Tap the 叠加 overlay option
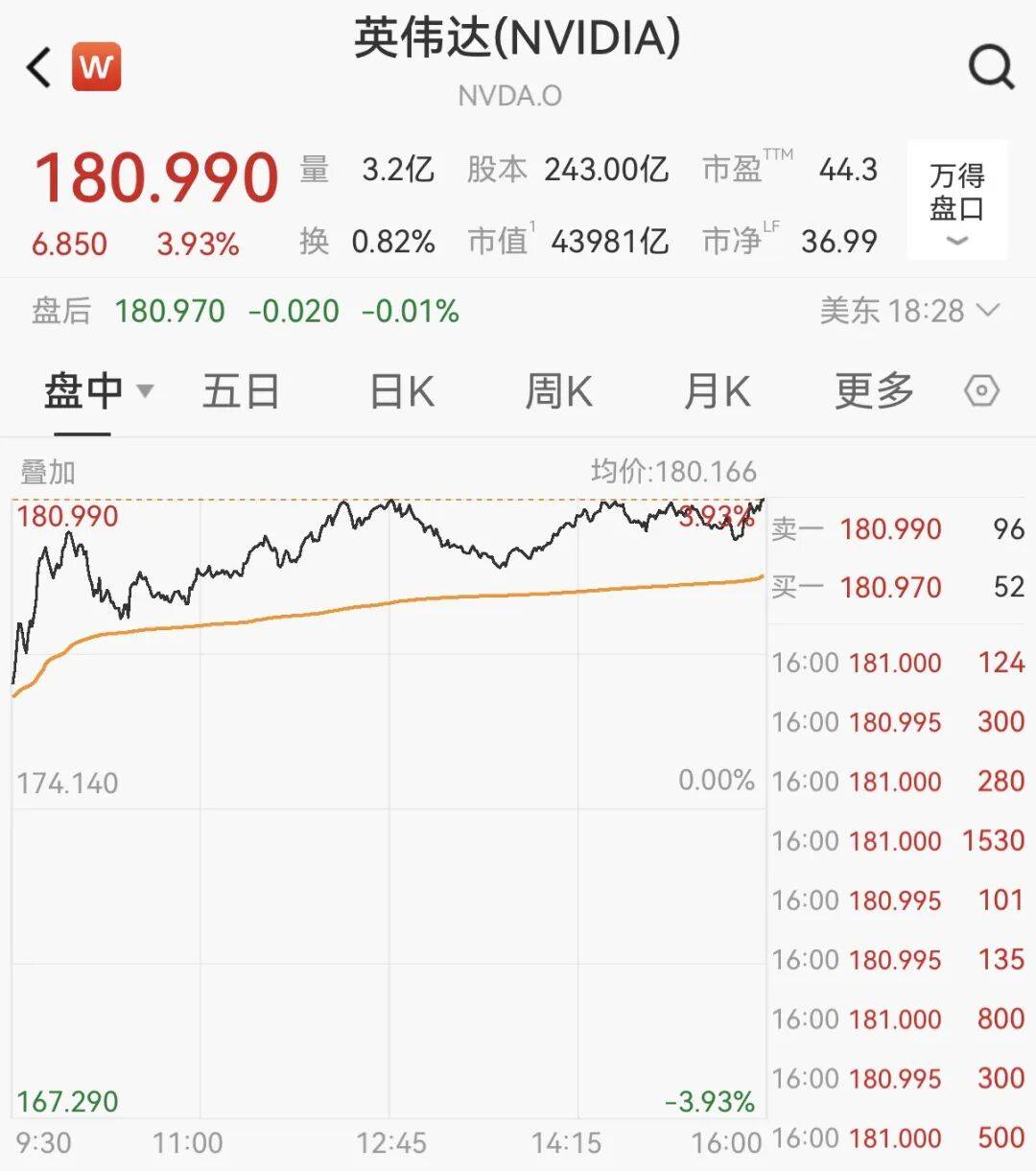The height and width of the screenshot is (1171, 1036). (48, 472)
